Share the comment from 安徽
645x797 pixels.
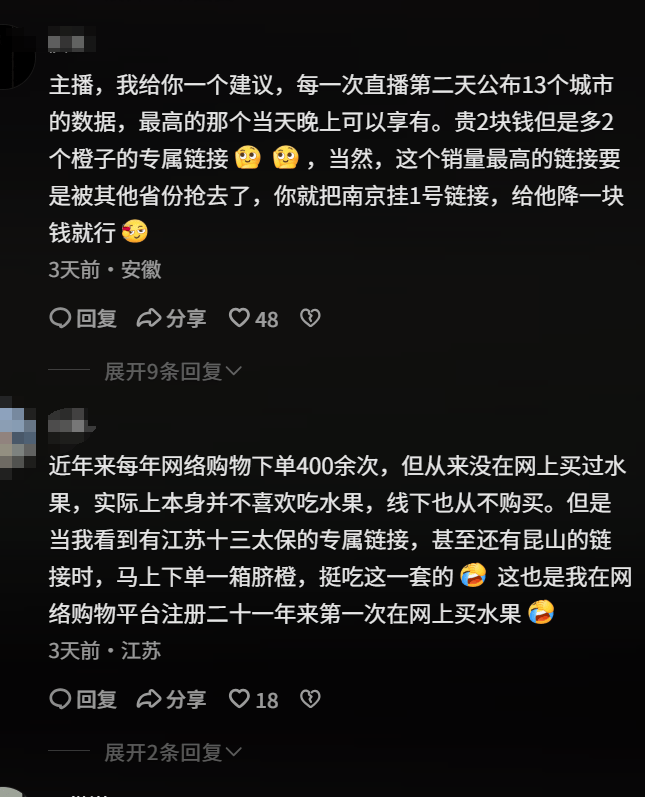pyautogui.click(x=171, y=319)
